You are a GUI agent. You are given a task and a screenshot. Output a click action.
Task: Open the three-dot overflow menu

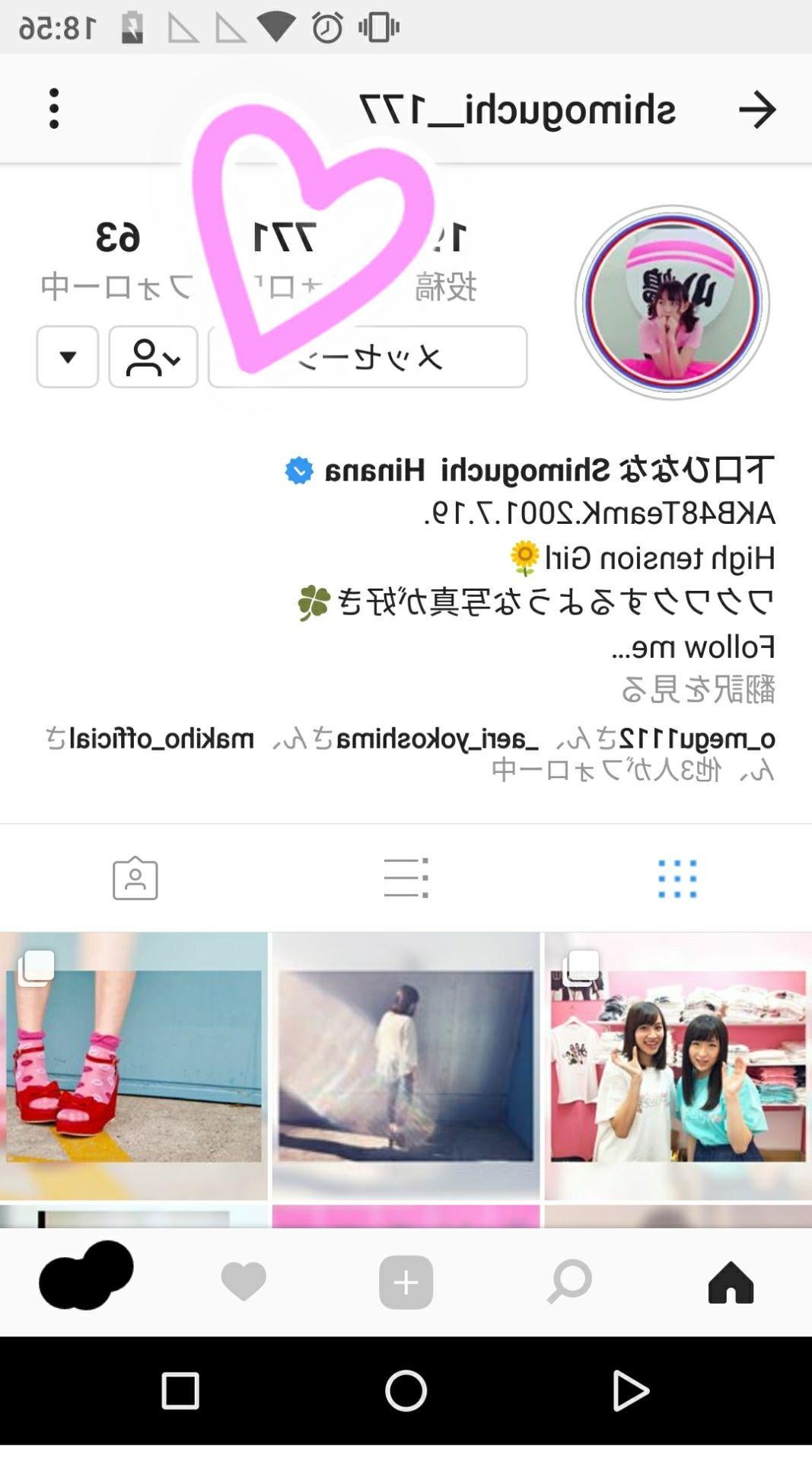click(x=54, y=108)
